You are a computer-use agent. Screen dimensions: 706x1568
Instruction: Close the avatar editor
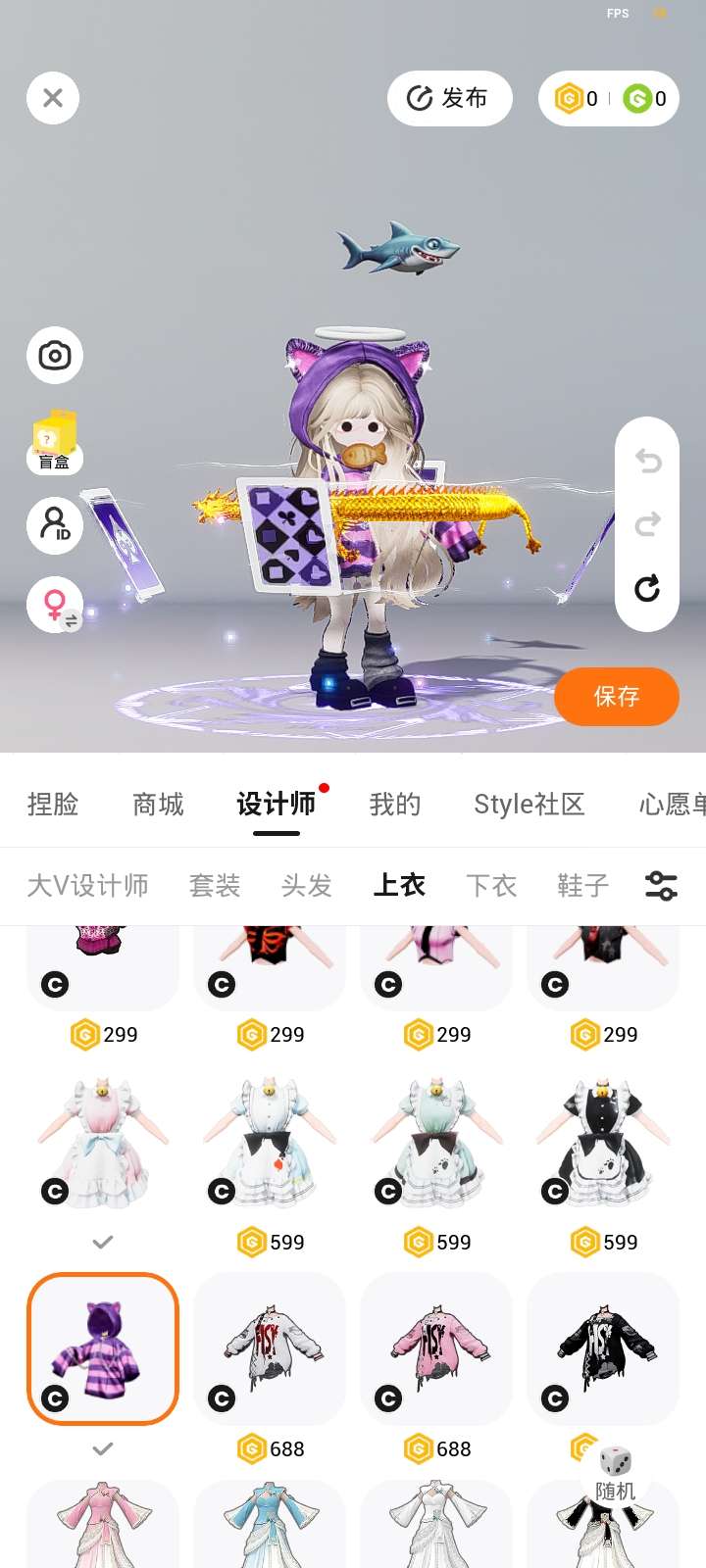coord(53,98)
